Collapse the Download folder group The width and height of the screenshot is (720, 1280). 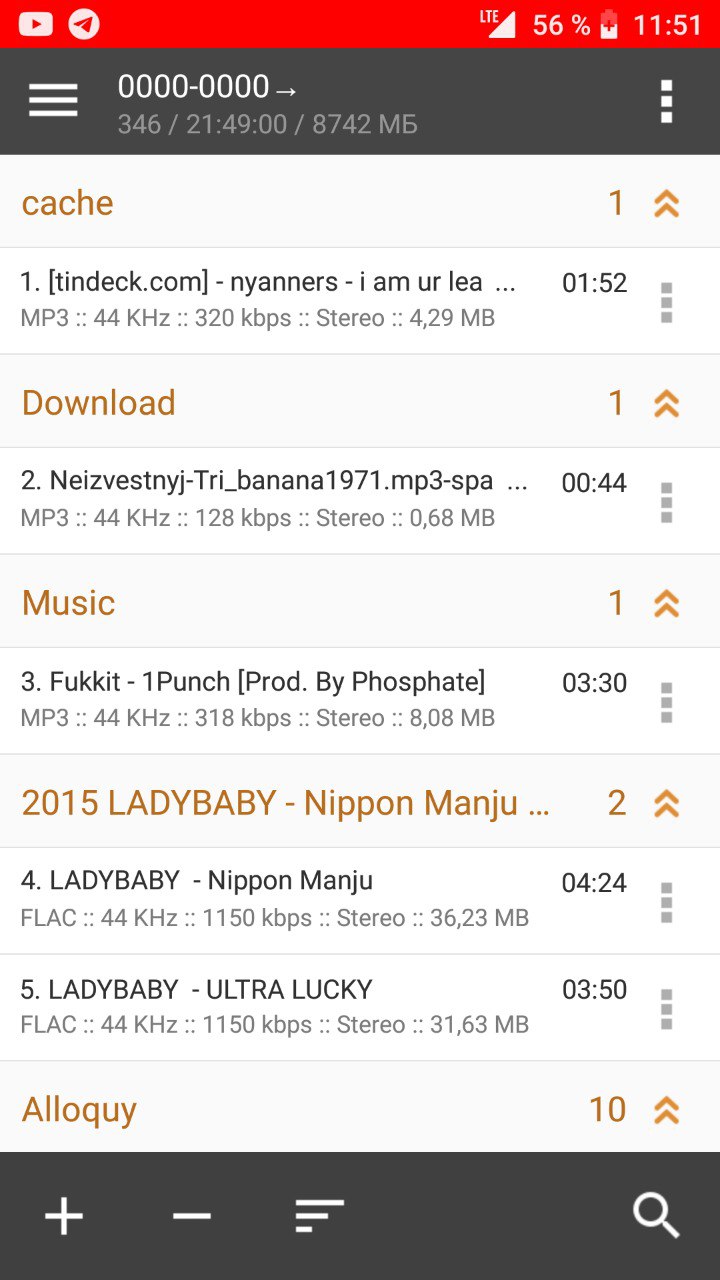tap(666, 403)
